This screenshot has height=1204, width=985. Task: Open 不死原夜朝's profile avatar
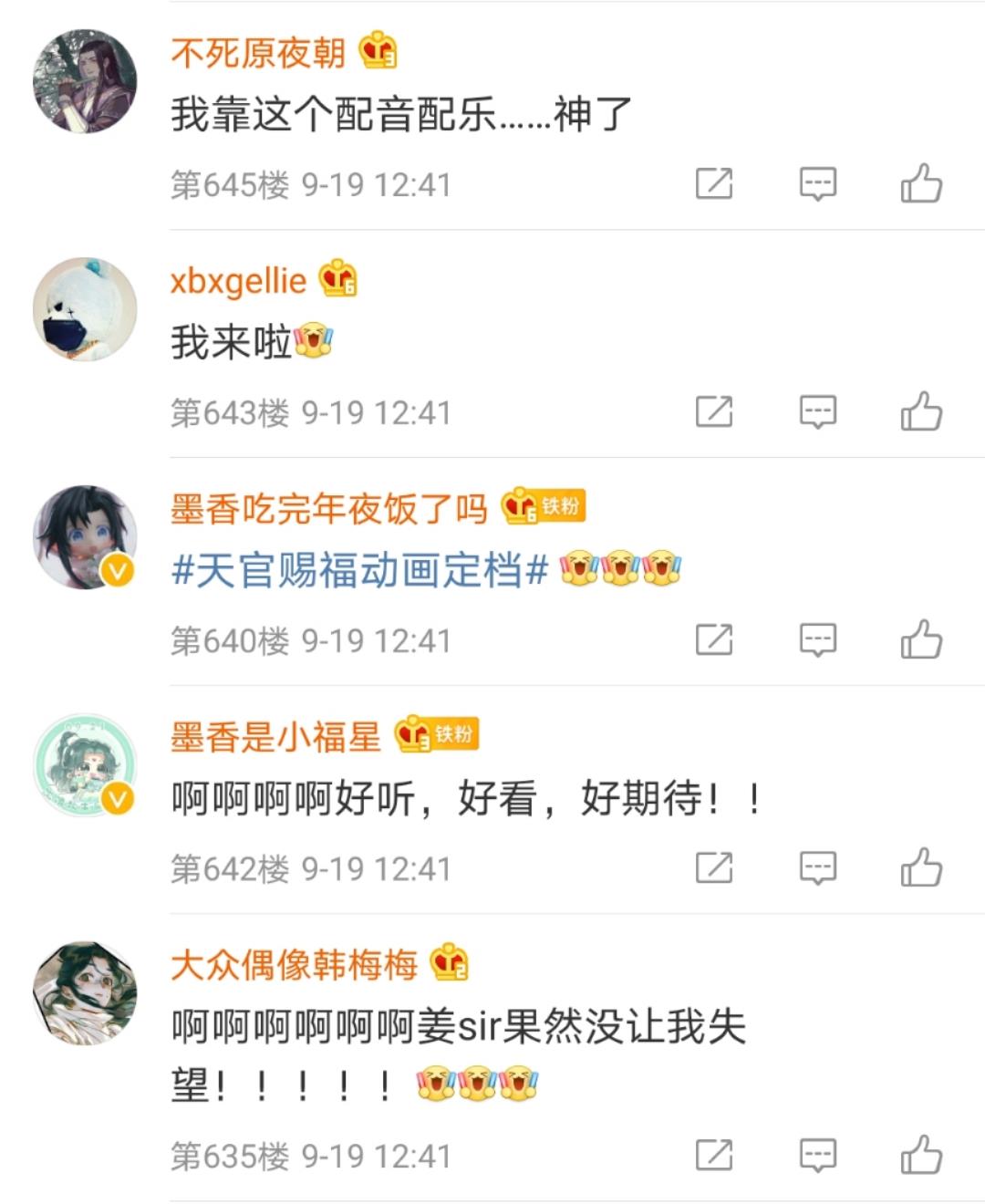(x=85, y=81)
